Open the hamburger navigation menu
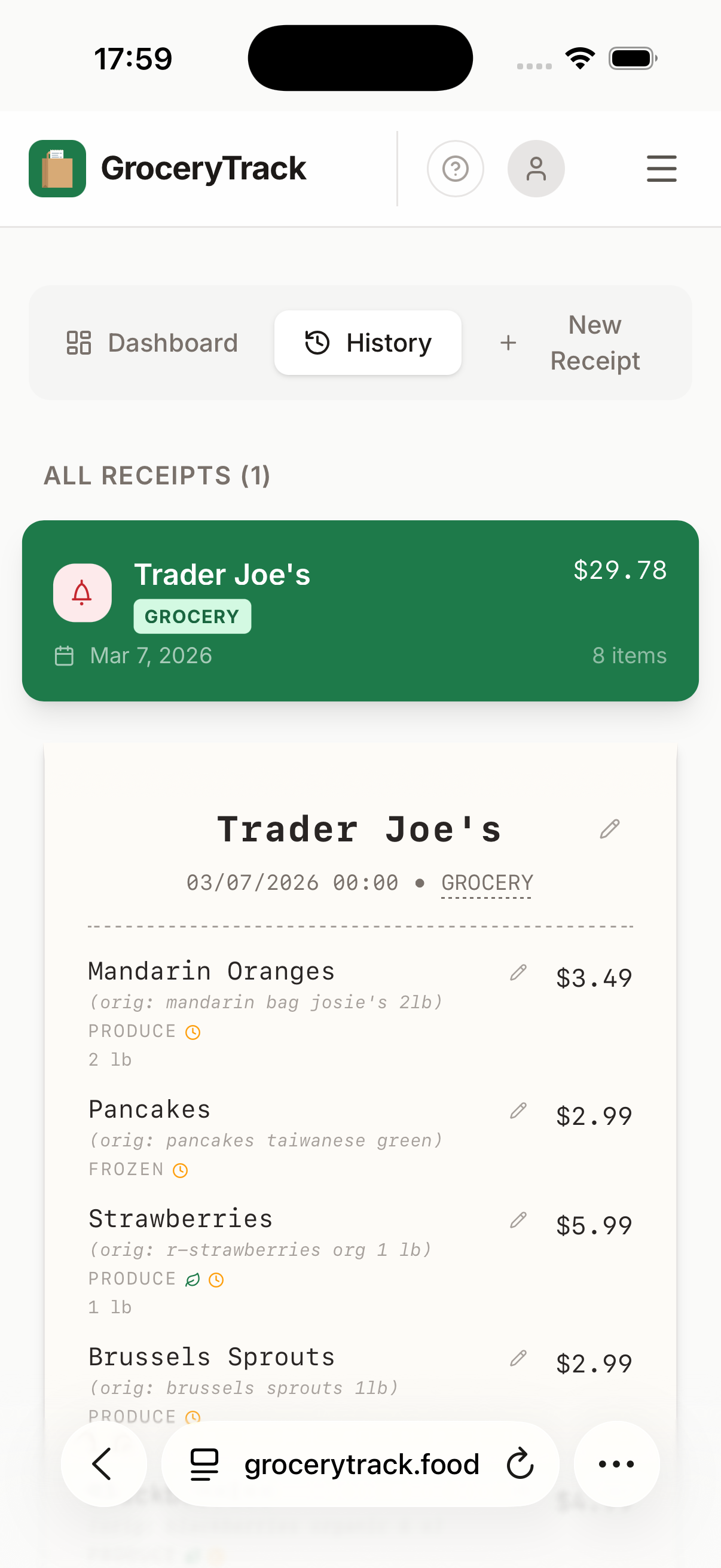This screenshot has height=1568, width=721. (661, 169)
